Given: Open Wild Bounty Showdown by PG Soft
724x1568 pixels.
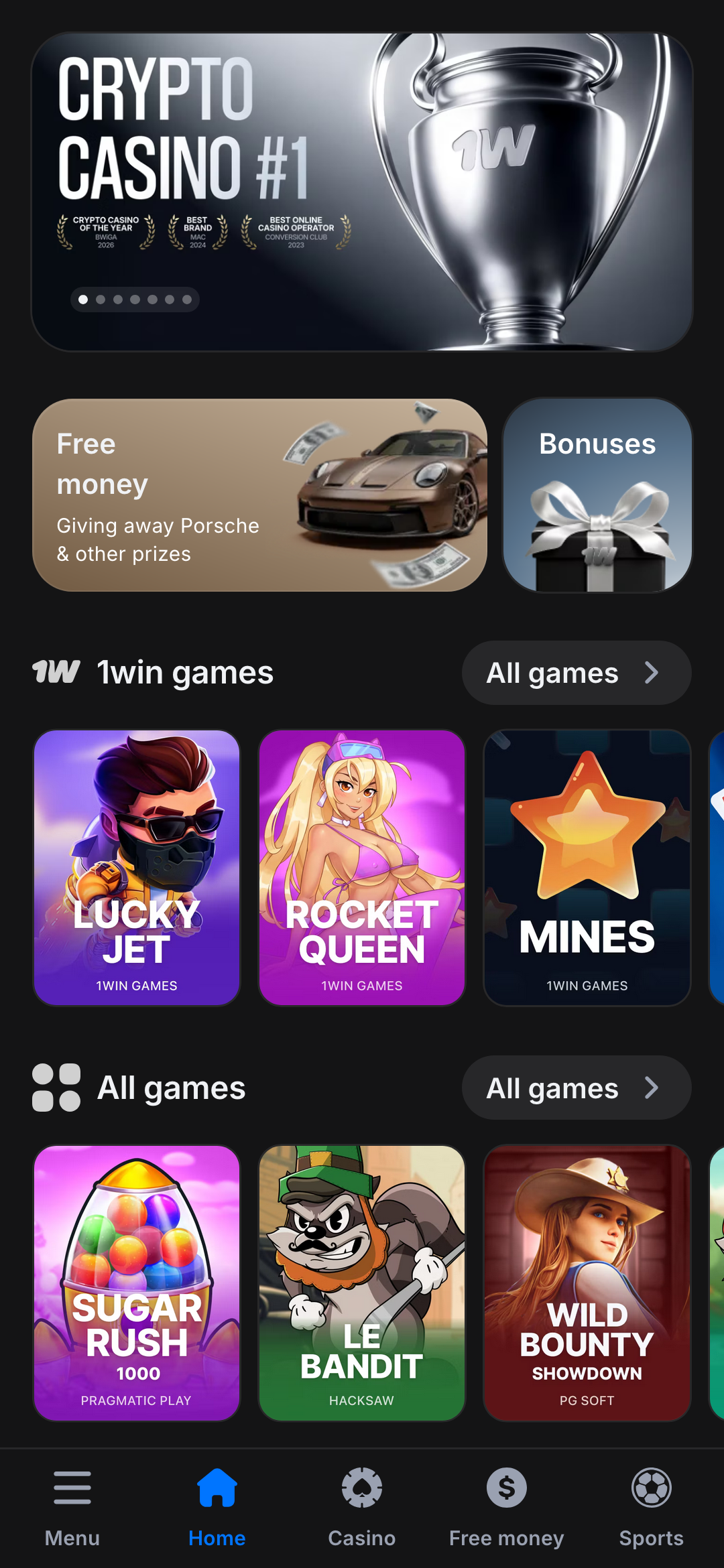Looking at the screenshot, I should 587,1283.
